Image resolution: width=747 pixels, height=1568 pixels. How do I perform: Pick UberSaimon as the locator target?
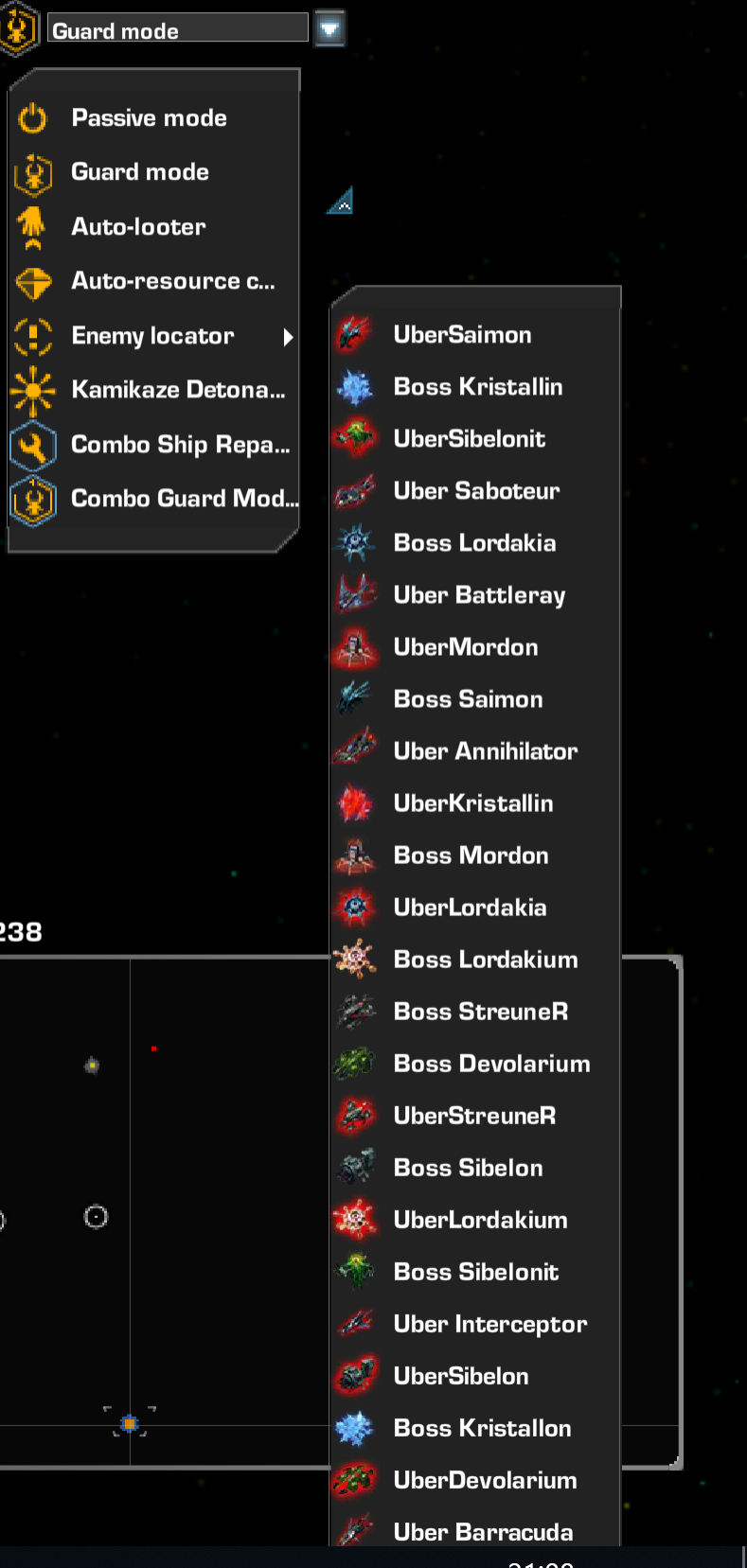pyautogui.click(x=462, y=335)
